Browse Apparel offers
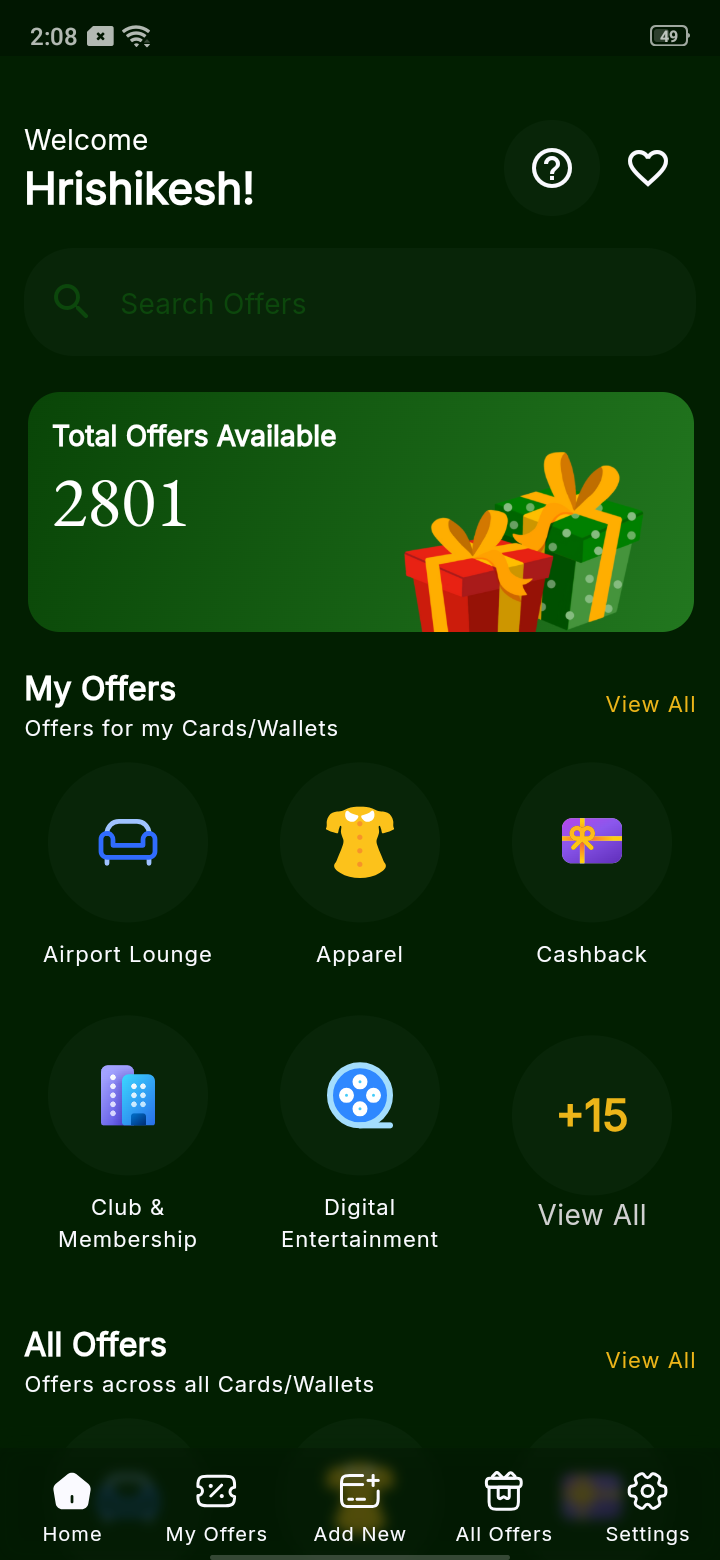The image size is (720, 1560). point(360,842)
